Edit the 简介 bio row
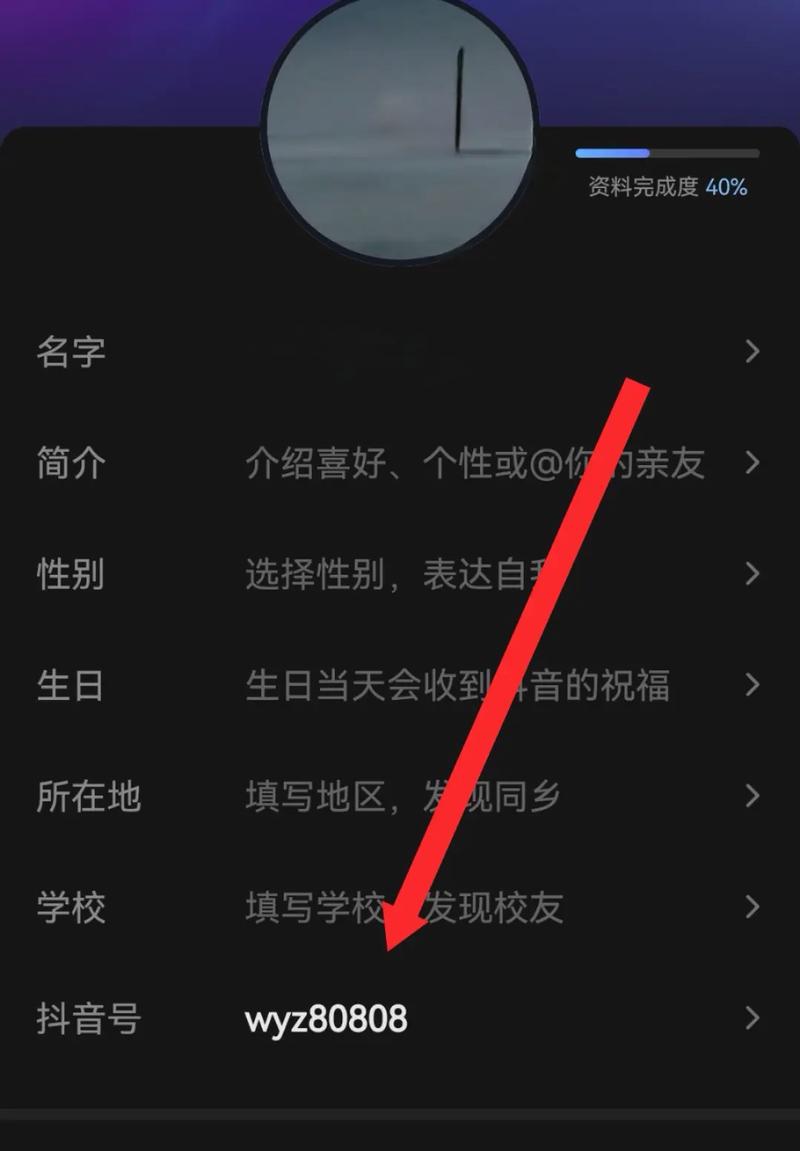800x1151 pixels. (x=400, y=464)
